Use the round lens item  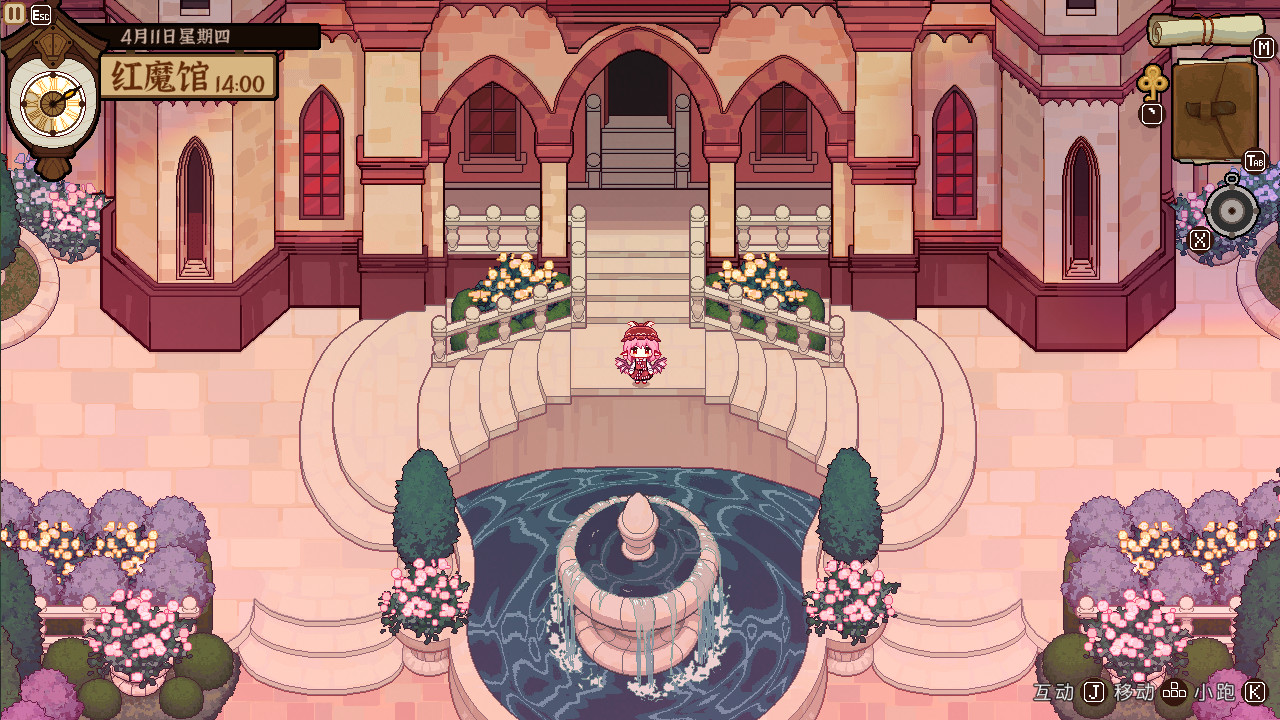pyautogui.click(x=1230, y=210)
